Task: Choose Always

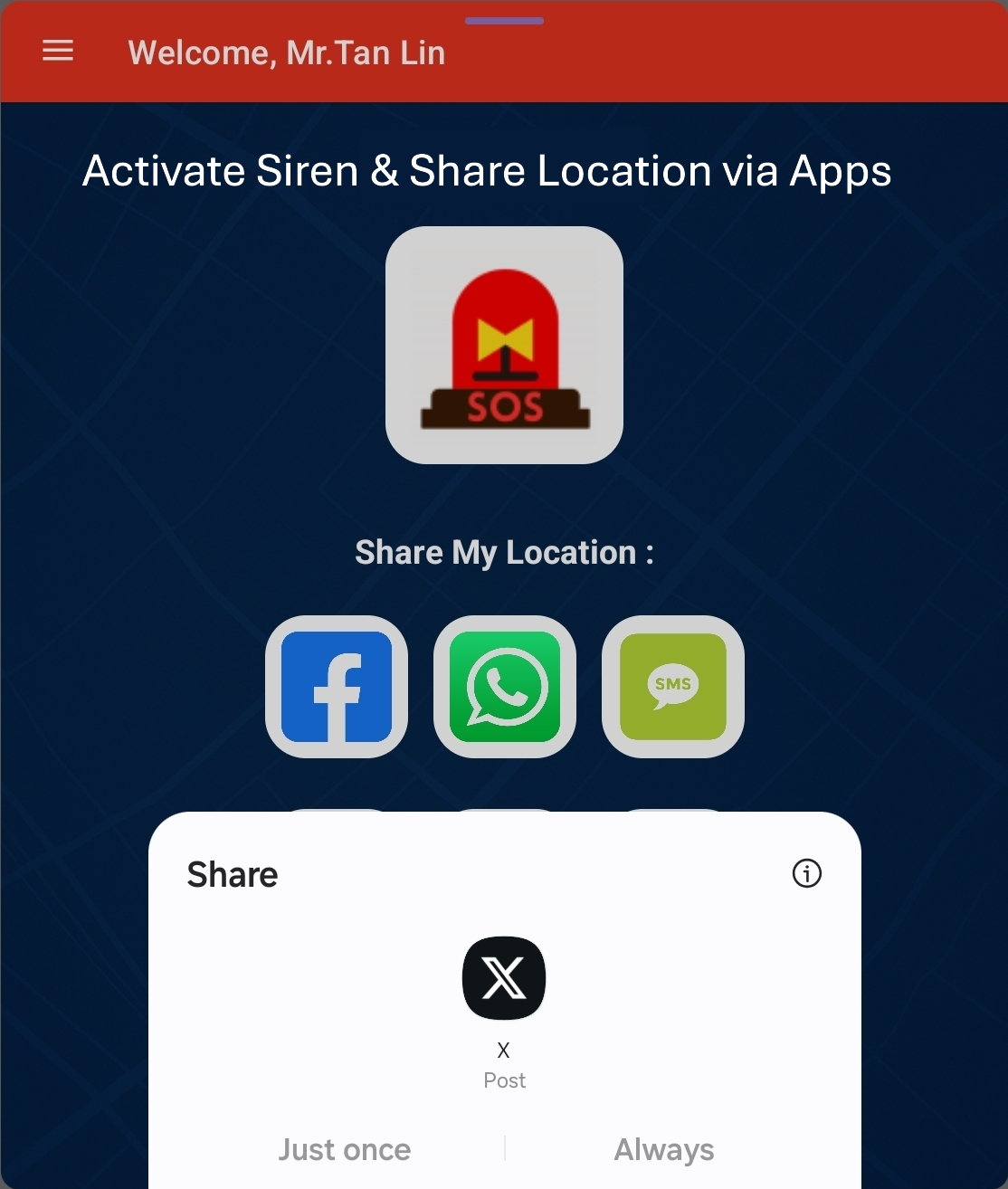Action: (664, 1149)
